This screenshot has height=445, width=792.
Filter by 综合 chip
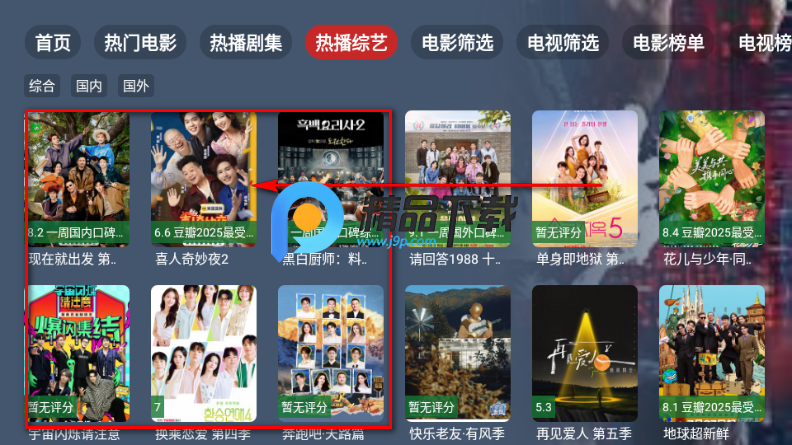coord(42,86)
